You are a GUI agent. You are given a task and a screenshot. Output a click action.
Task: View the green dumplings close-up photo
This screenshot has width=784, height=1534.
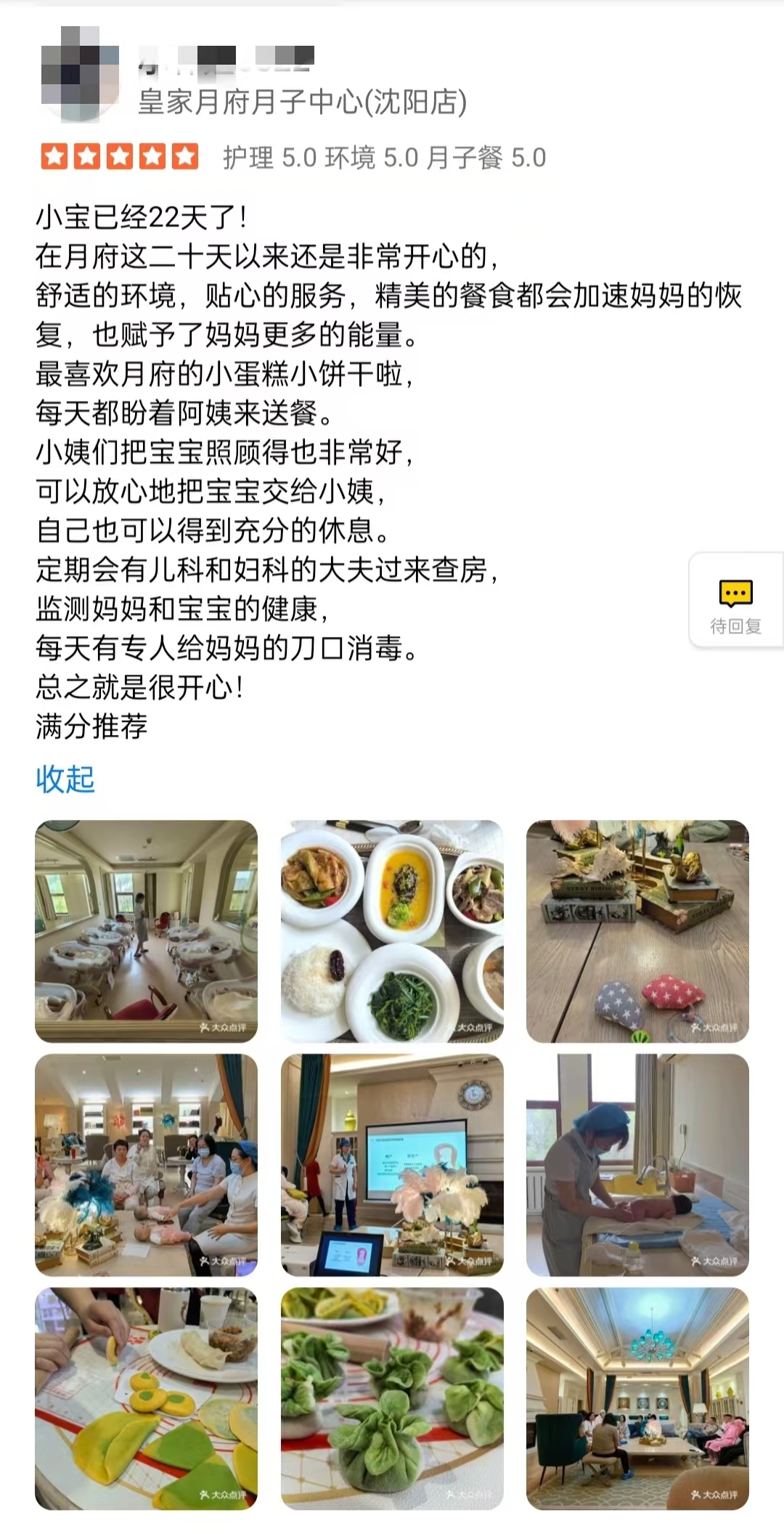[392, 1399]
